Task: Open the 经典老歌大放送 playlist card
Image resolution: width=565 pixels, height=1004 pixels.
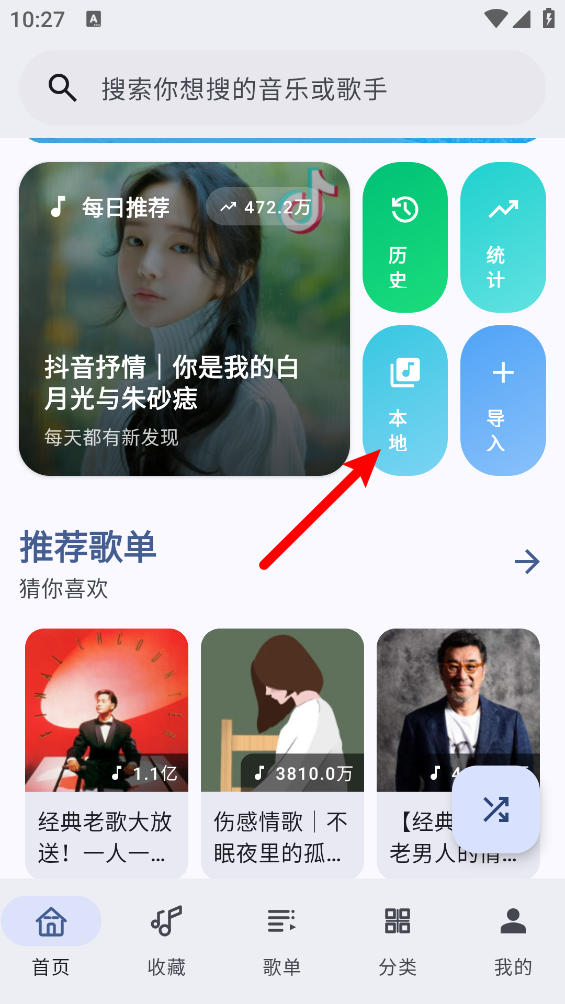Action: [106, 754]
